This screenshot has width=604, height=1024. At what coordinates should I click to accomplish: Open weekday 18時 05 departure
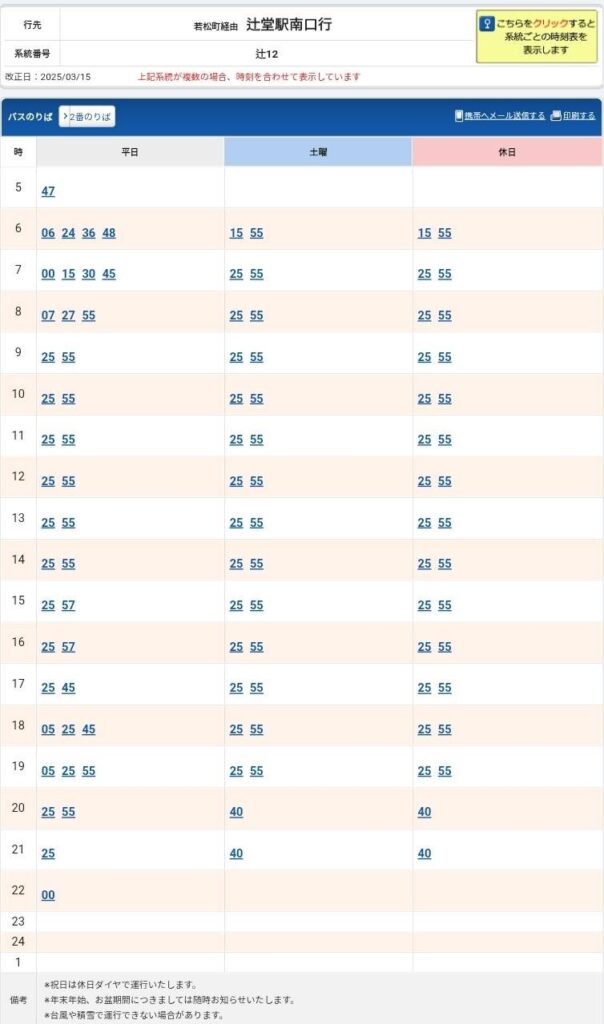[48, 730]
